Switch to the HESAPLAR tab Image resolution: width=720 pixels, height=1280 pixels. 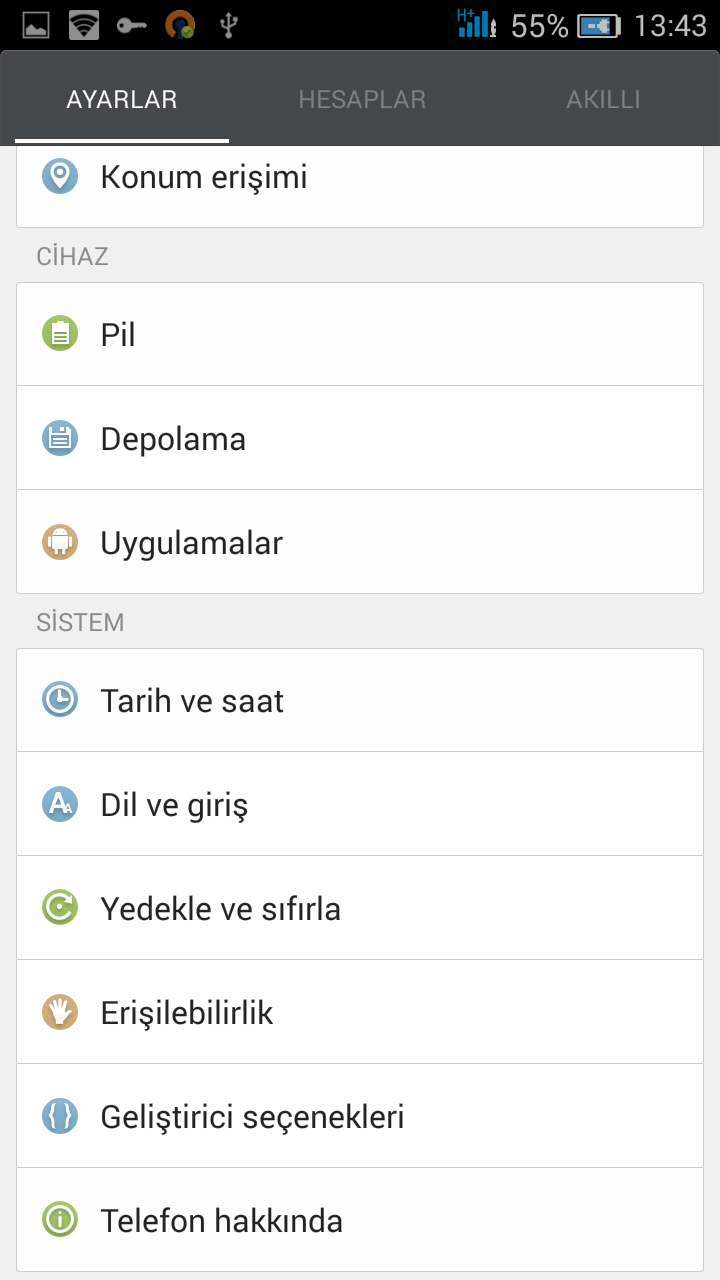click(362, 100)
